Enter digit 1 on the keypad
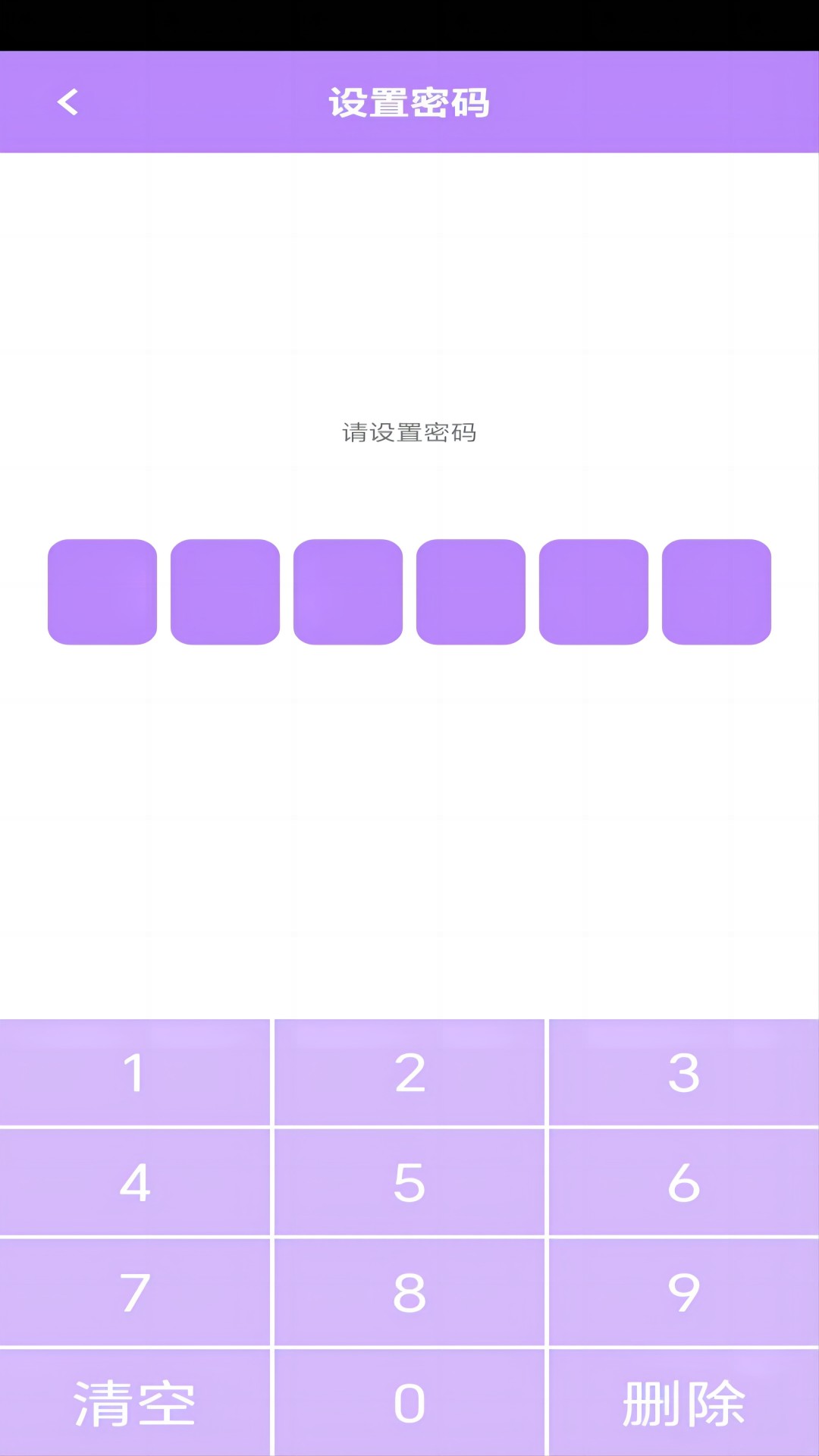The height and width of the screenshot is (1456, 819). (x=135, y=1072)
